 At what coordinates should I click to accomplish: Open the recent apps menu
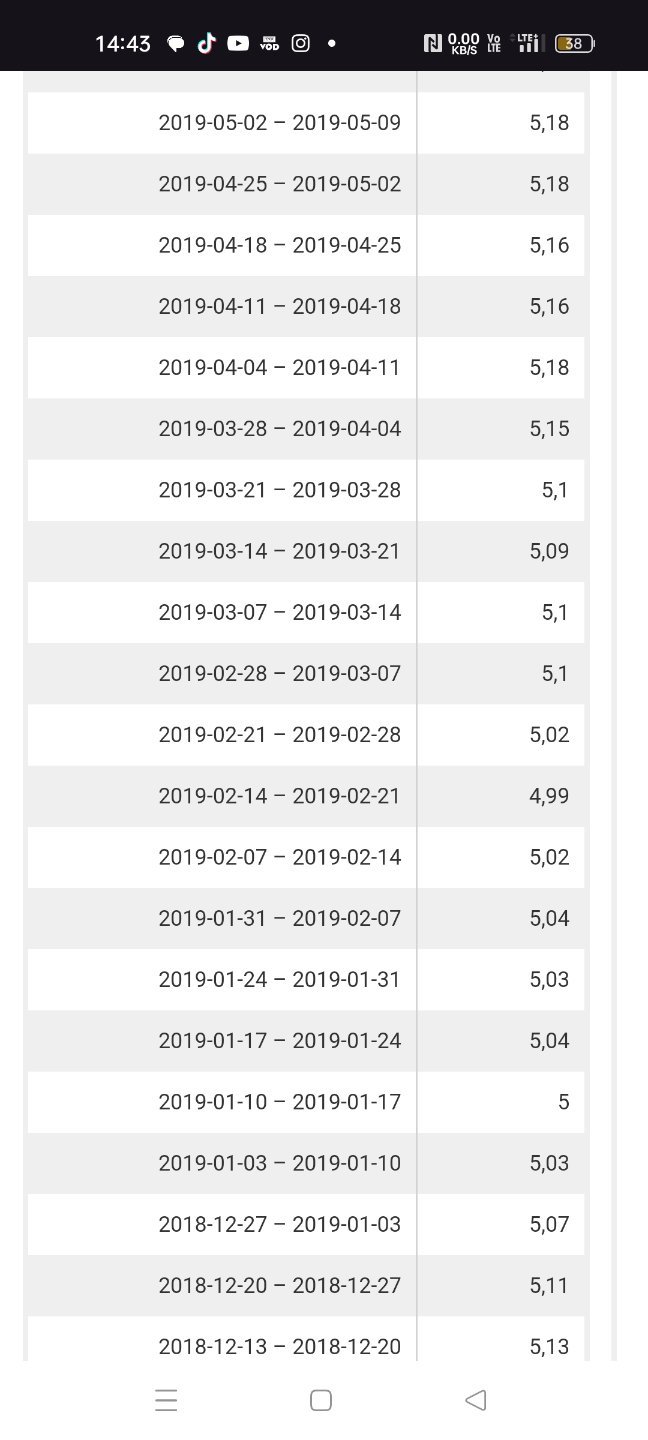166,1400
